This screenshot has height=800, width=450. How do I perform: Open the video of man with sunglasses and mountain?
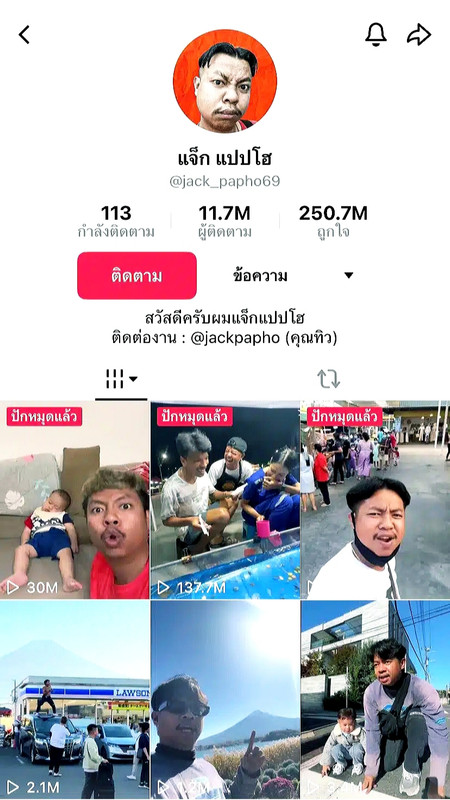tap(225, 700)
